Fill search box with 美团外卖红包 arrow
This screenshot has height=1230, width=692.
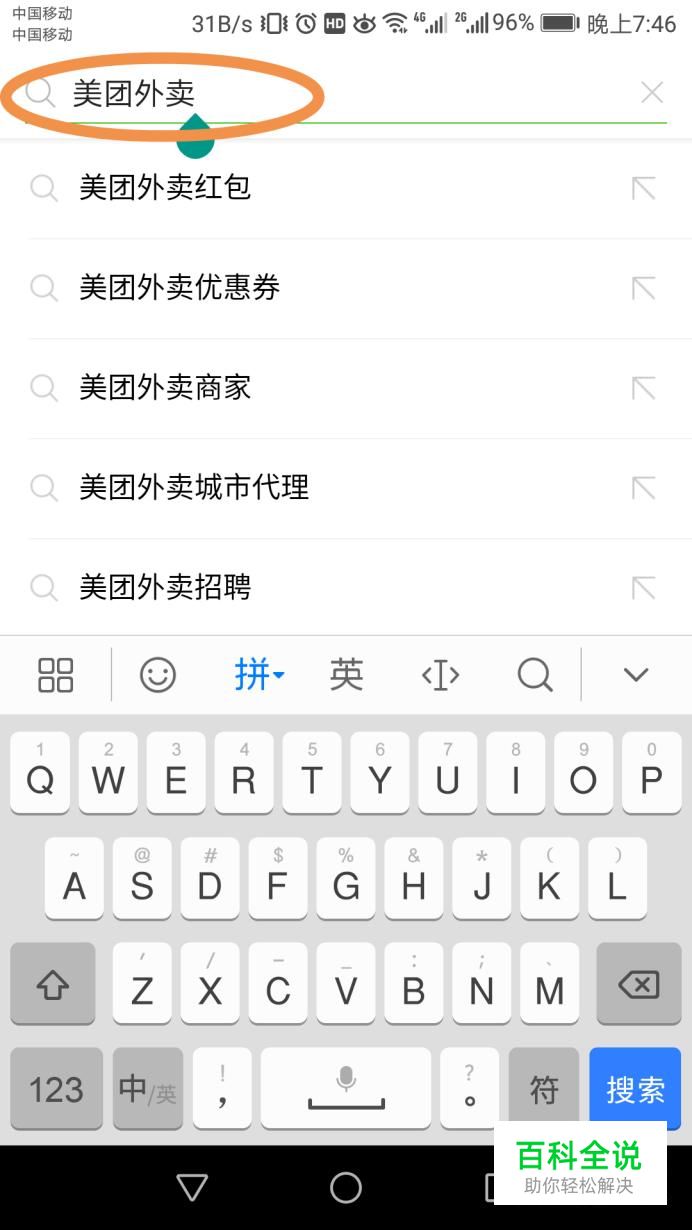pos(643,188)
